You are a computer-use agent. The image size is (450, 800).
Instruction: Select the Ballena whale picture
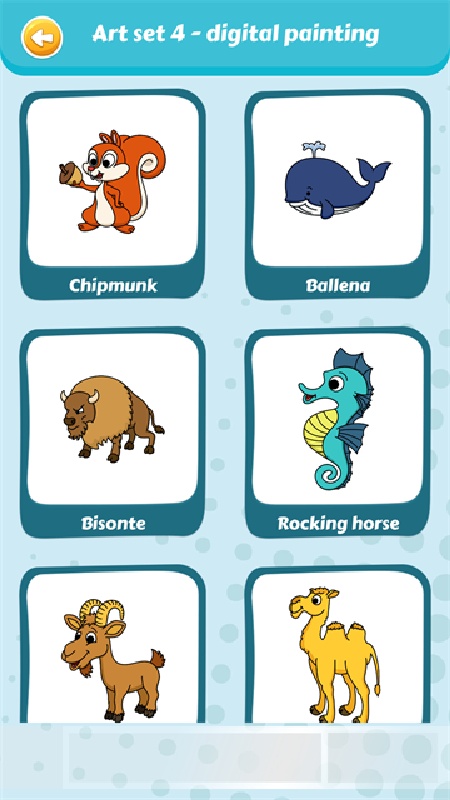tap(337, 194)
